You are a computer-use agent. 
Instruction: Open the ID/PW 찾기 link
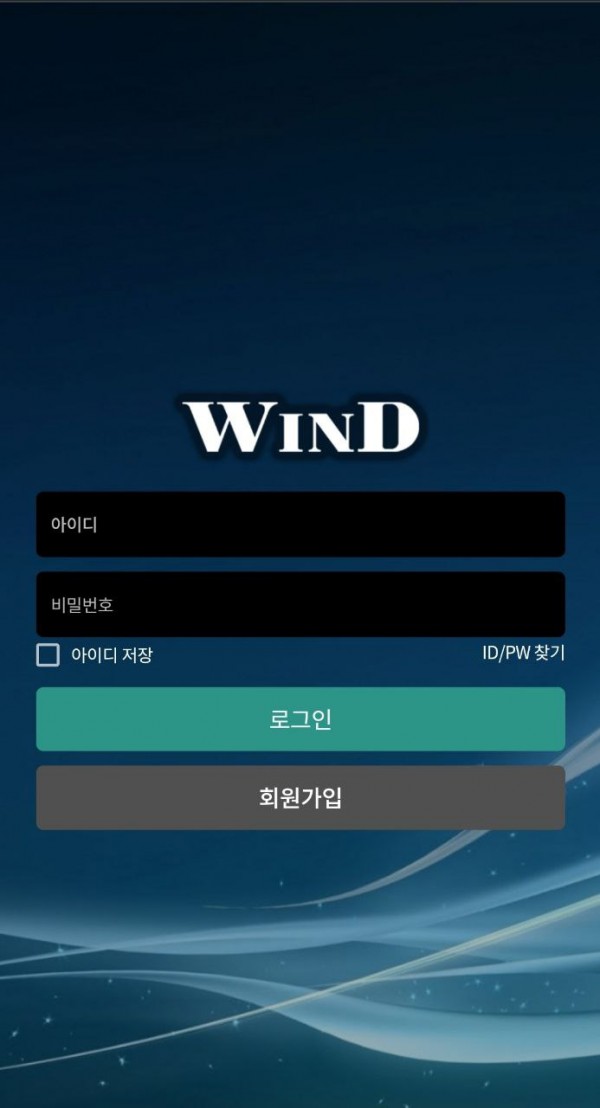pos(523,653)
